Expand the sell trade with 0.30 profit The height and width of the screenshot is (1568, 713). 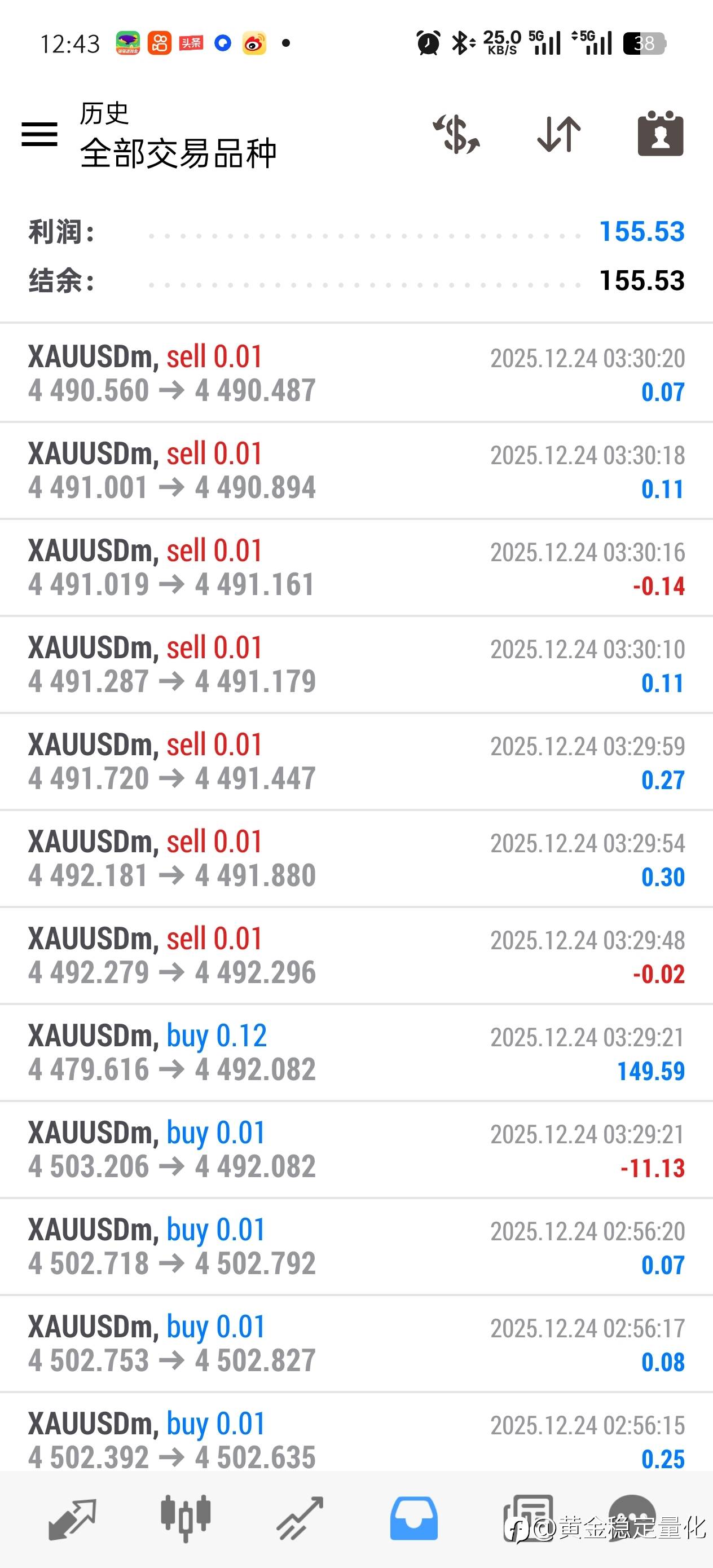[x=356, y=858]
